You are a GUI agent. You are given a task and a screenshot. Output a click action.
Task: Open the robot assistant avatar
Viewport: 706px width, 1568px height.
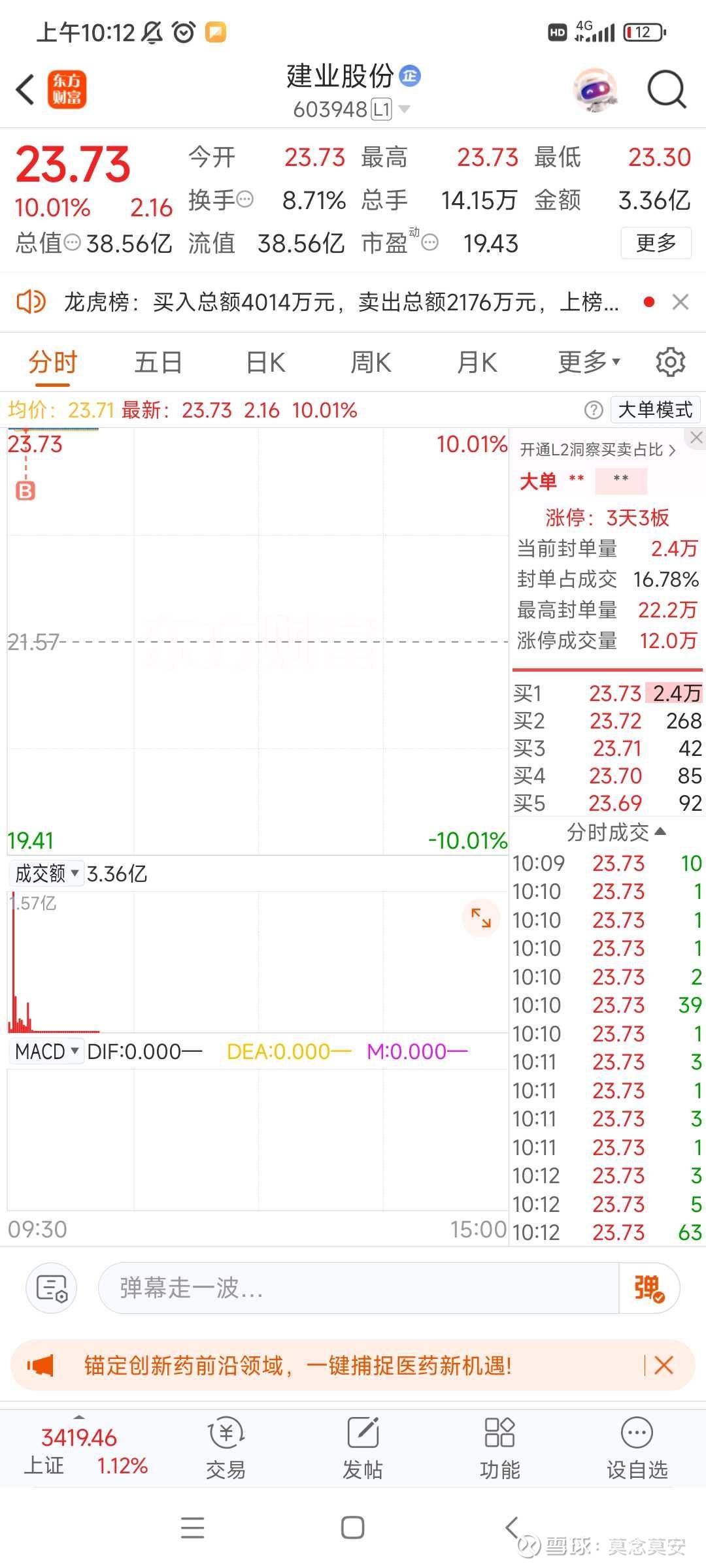(x=595, y=90)
